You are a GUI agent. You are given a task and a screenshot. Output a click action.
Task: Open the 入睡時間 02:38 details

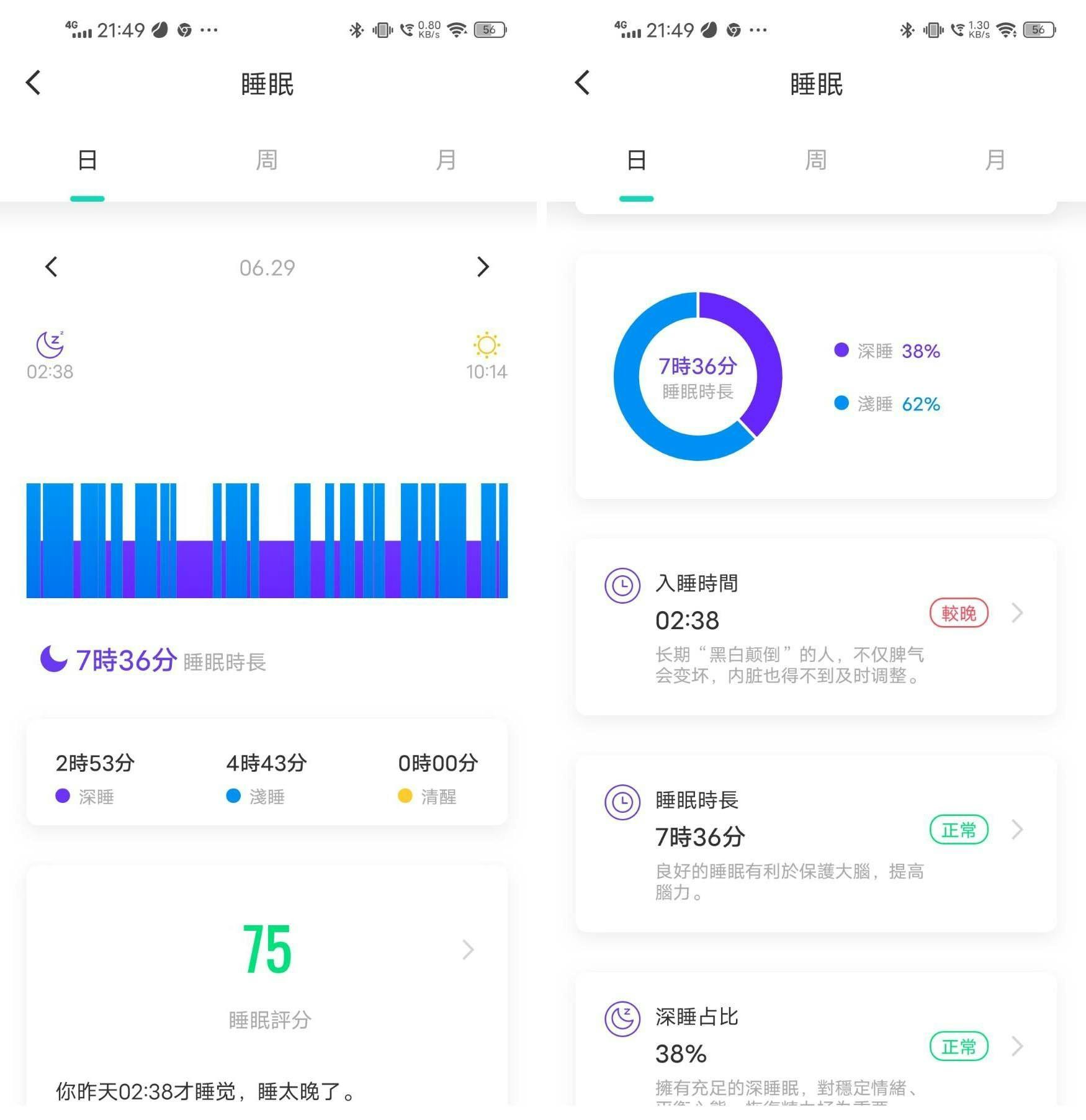[1016, 614]
